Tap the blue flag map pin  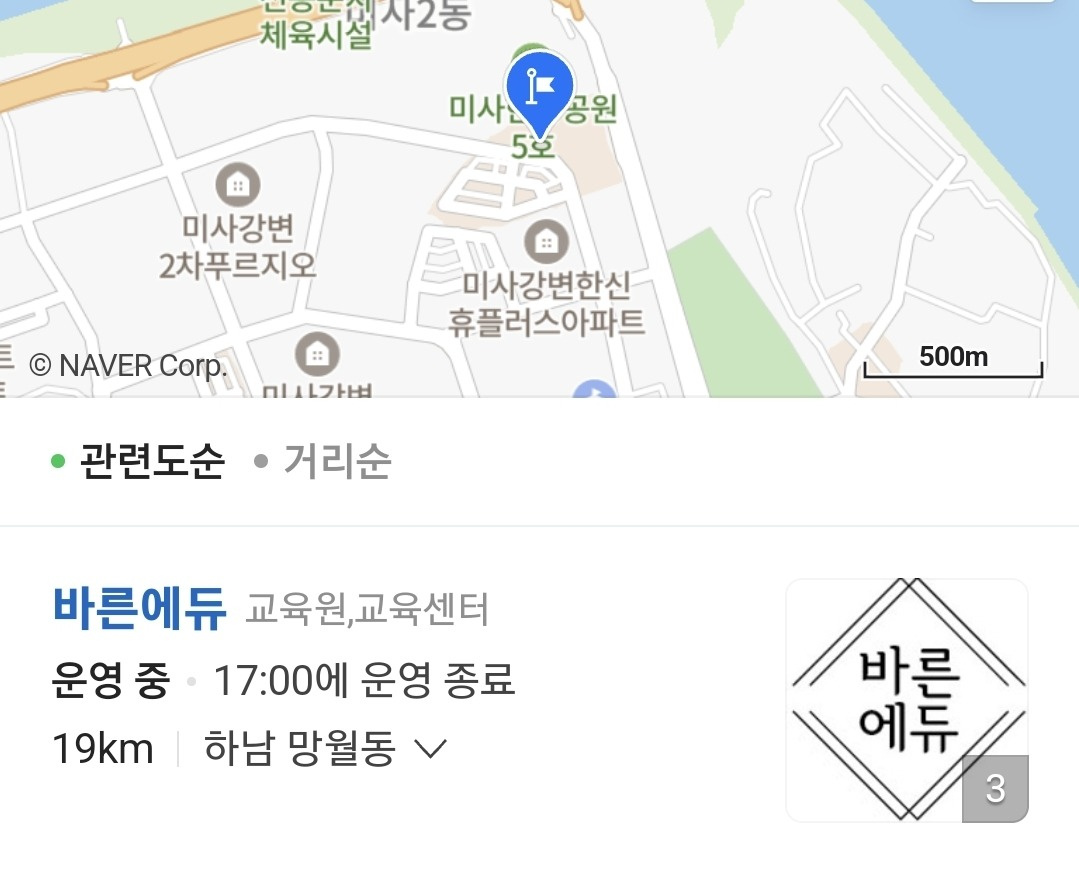tap(539, 90)
